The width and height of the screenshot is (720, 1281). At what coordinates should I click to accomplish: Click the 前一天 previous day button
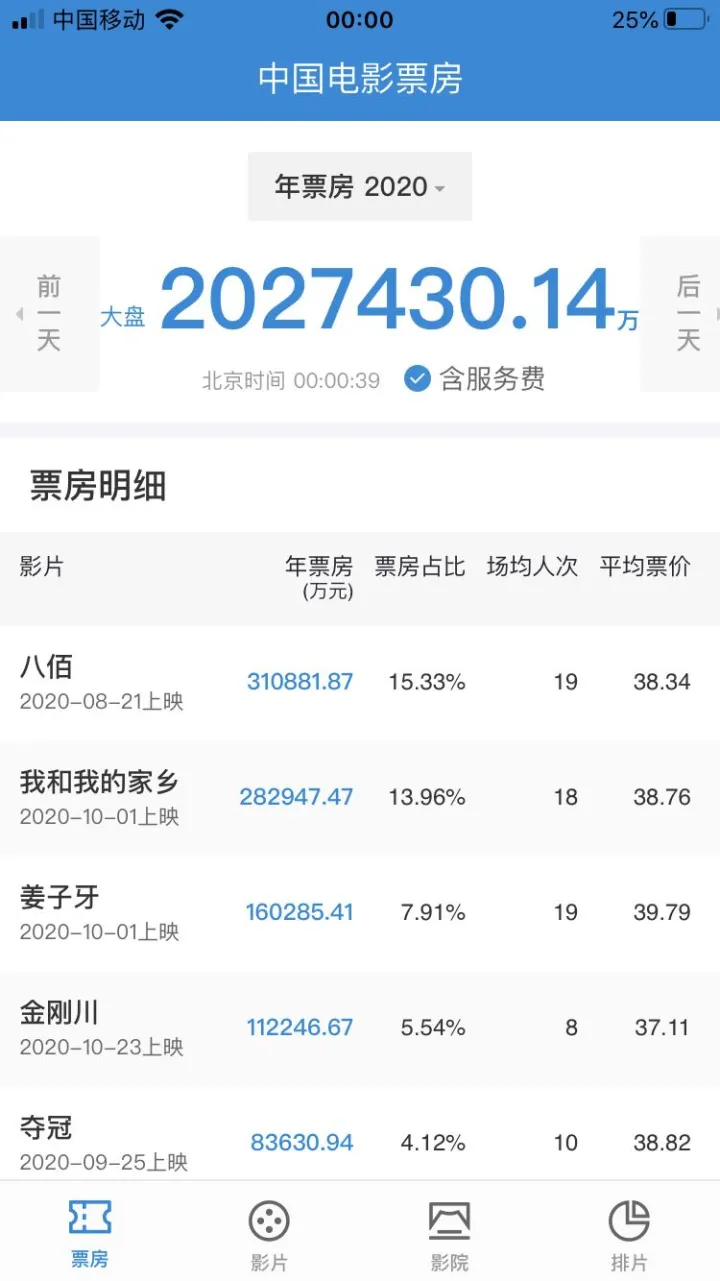(x=48, y=313)
